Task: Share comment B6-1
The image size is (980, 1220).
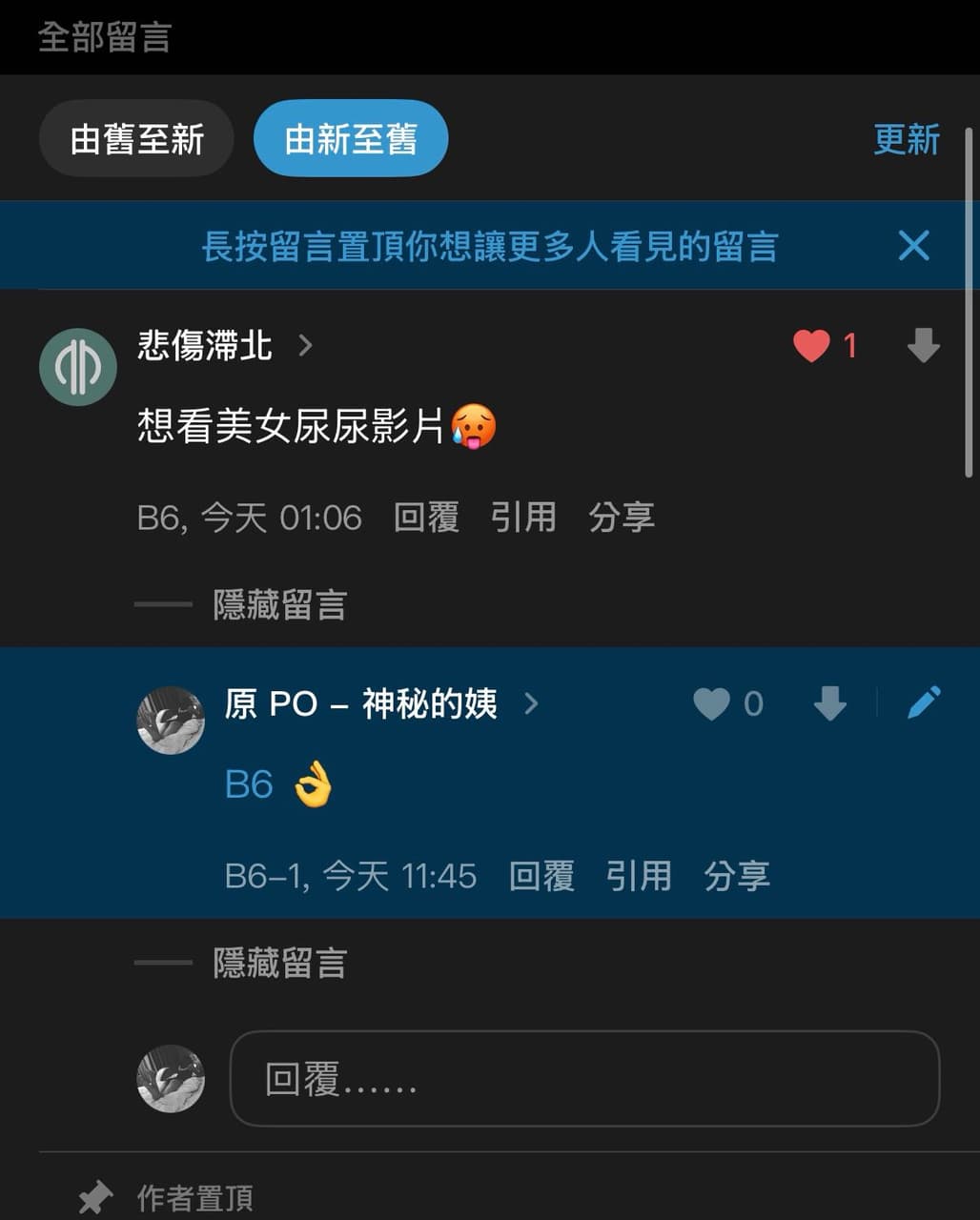Action: point(737,876)
